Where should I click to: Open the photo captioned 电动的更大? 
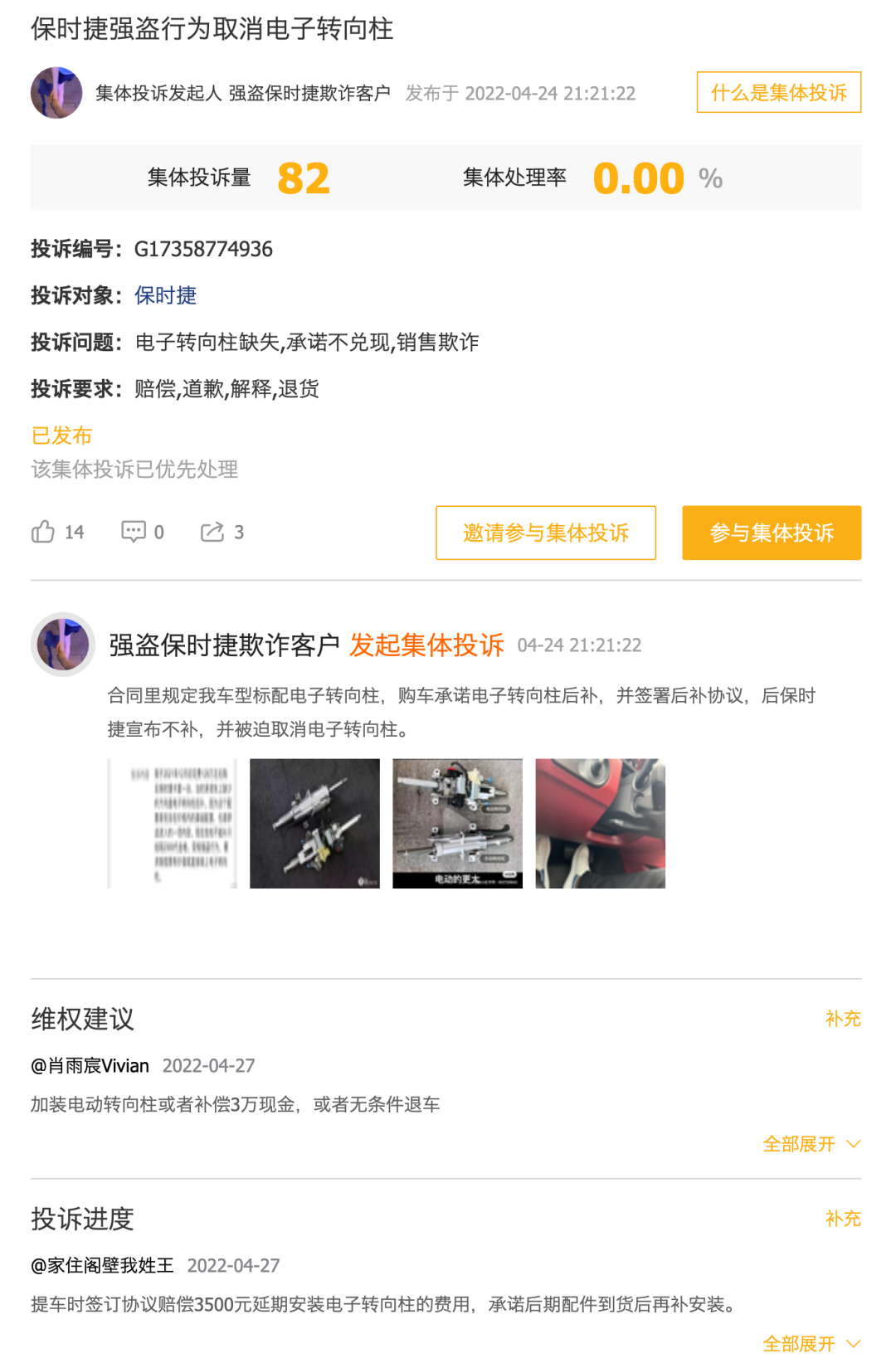[457, 823]
